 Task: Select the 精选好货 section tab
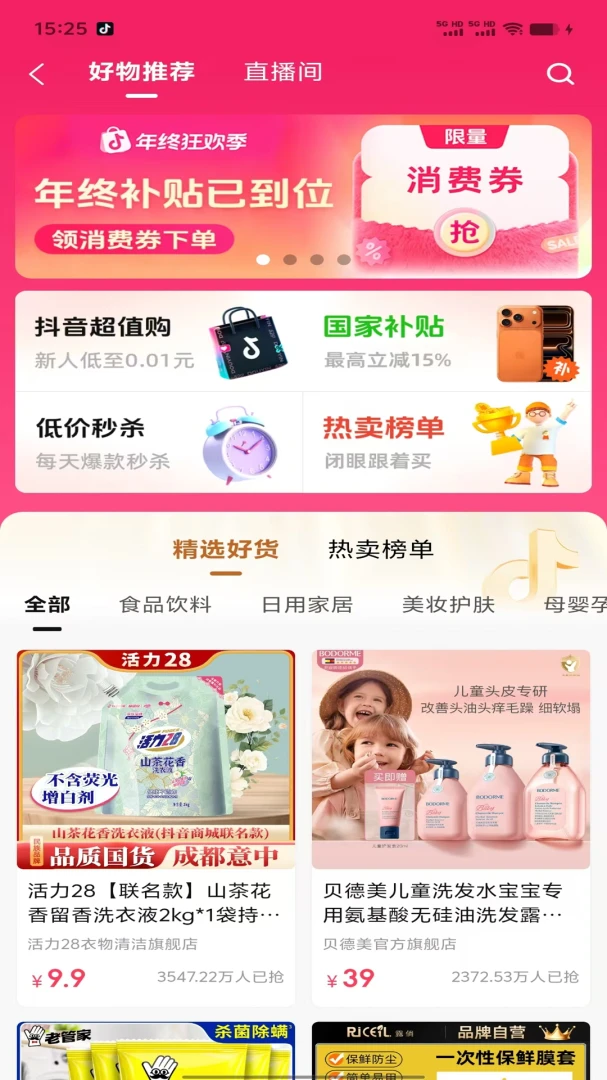tap(225, 549)
